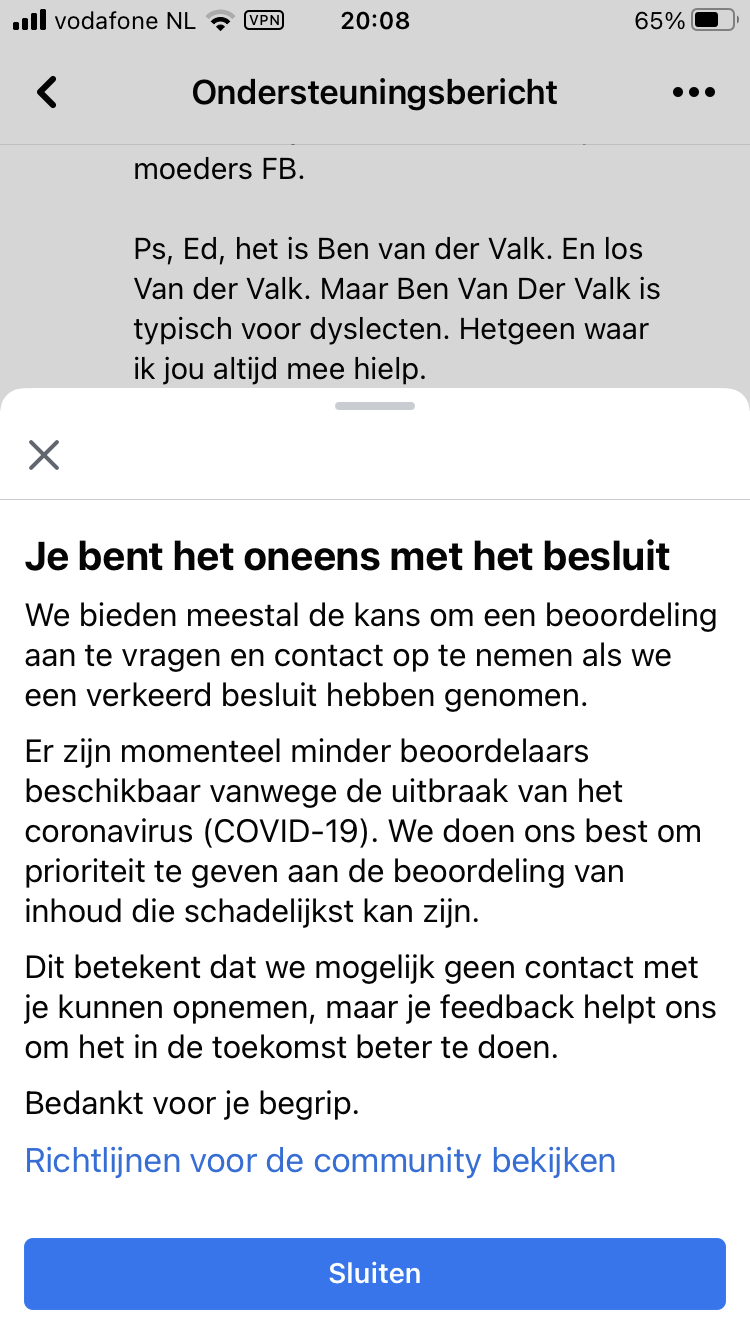Tap the blue Sluiten button
Image resolution: width=750 pixels, height=1334 pixels.
(x=375, y=1273)
